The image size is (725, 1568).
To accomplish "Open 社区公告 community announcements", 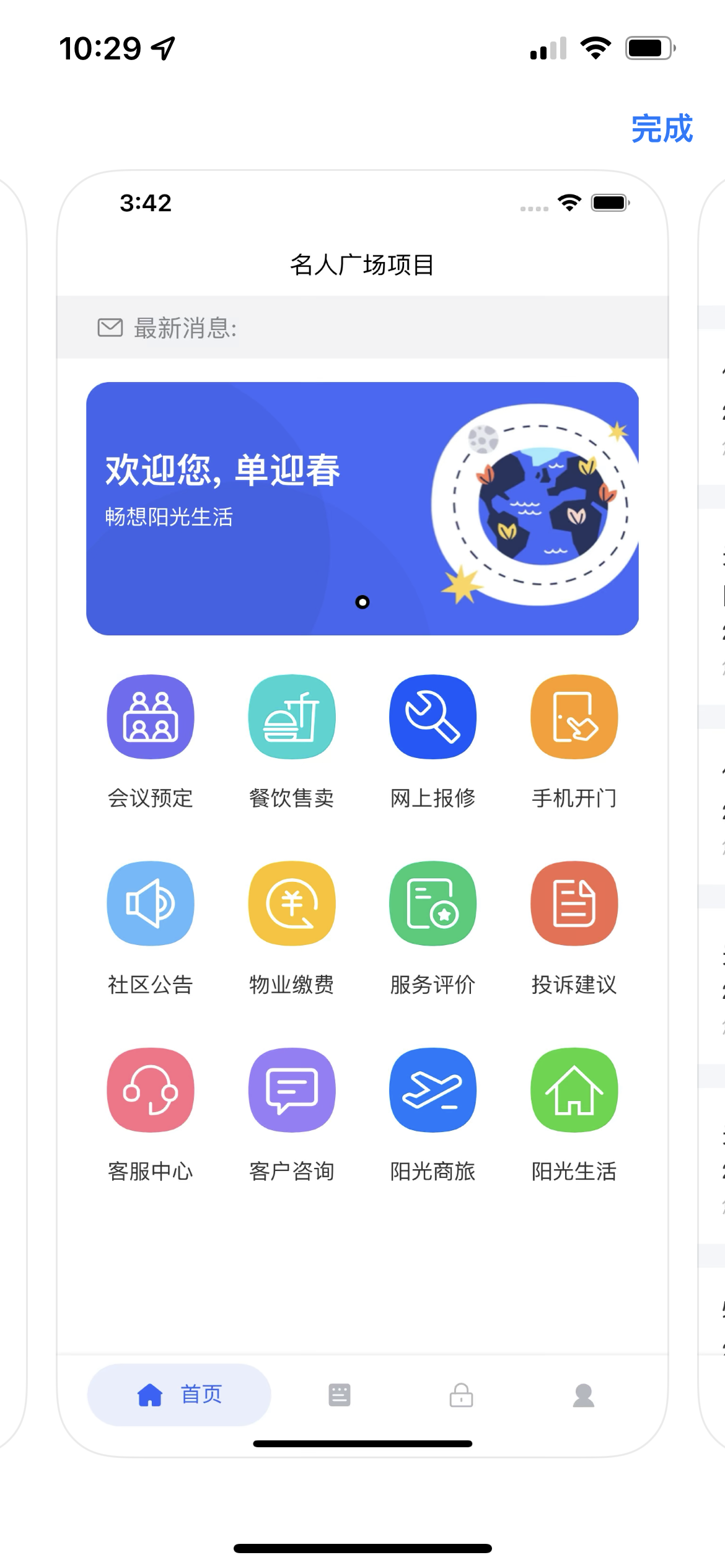I will tap(150, 904).
